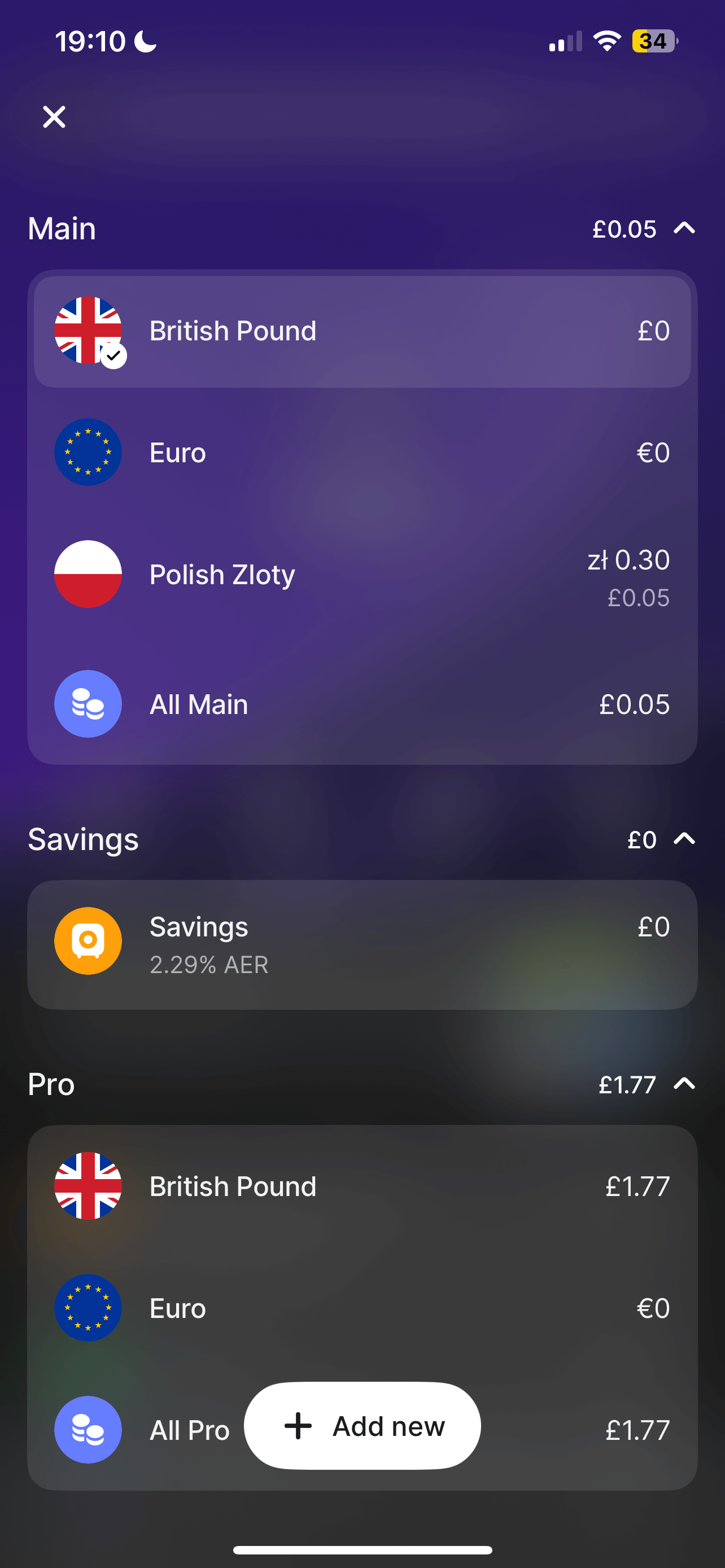The image size is (725, 1568).
Task: Collapse the Savings section
Action: coord(683,839)
